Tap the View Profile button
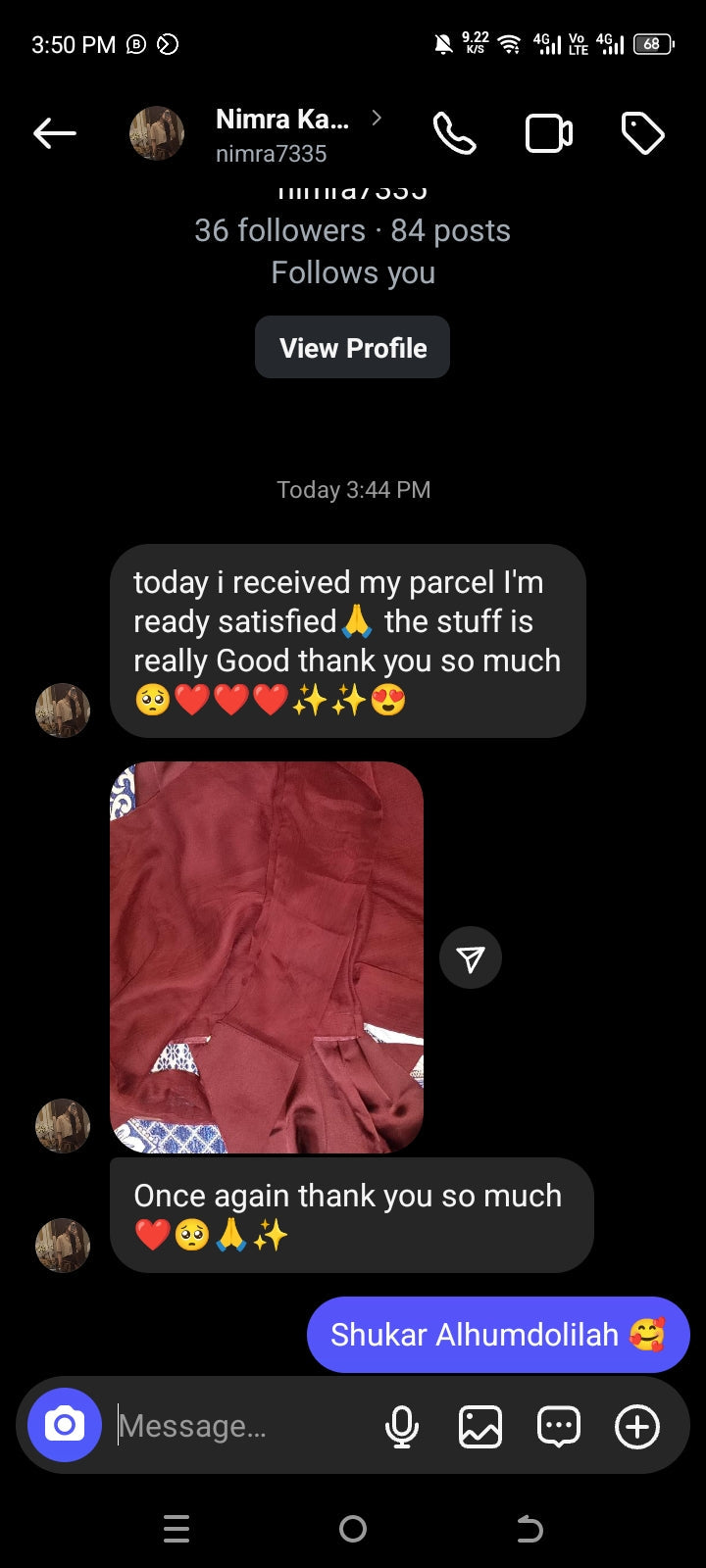This screenshot has width=706, height=1568. 353,348
